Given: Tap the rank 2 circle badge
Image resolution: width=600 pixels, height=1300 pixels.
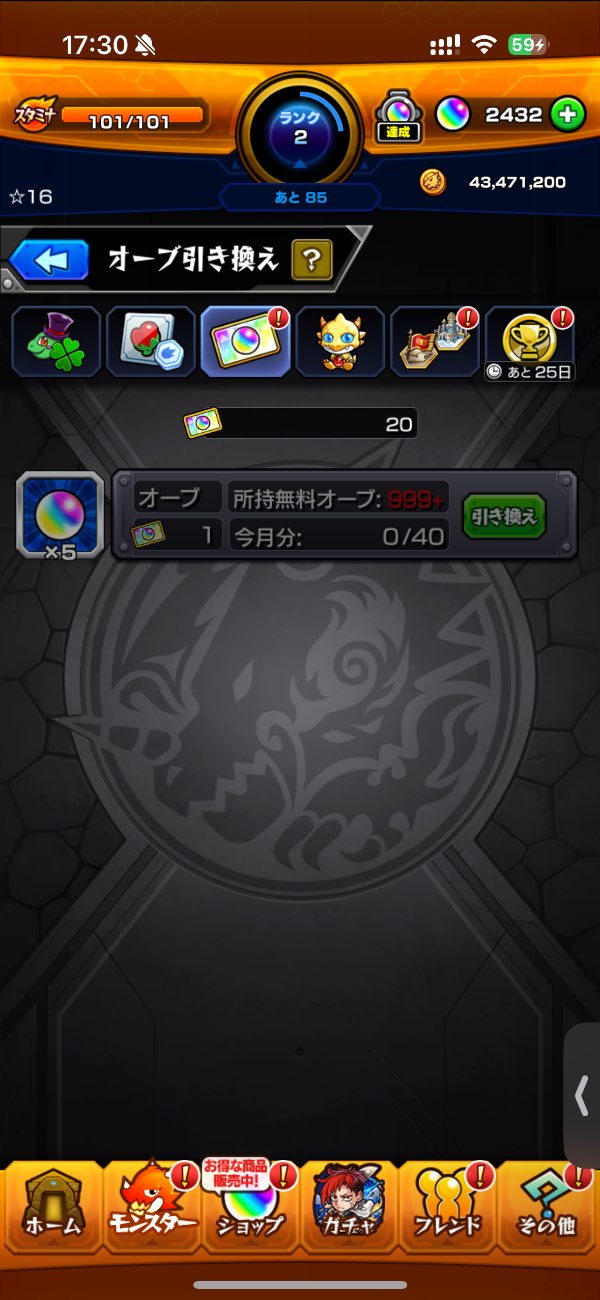Looking at the screenshot, I should pos(300,130).
